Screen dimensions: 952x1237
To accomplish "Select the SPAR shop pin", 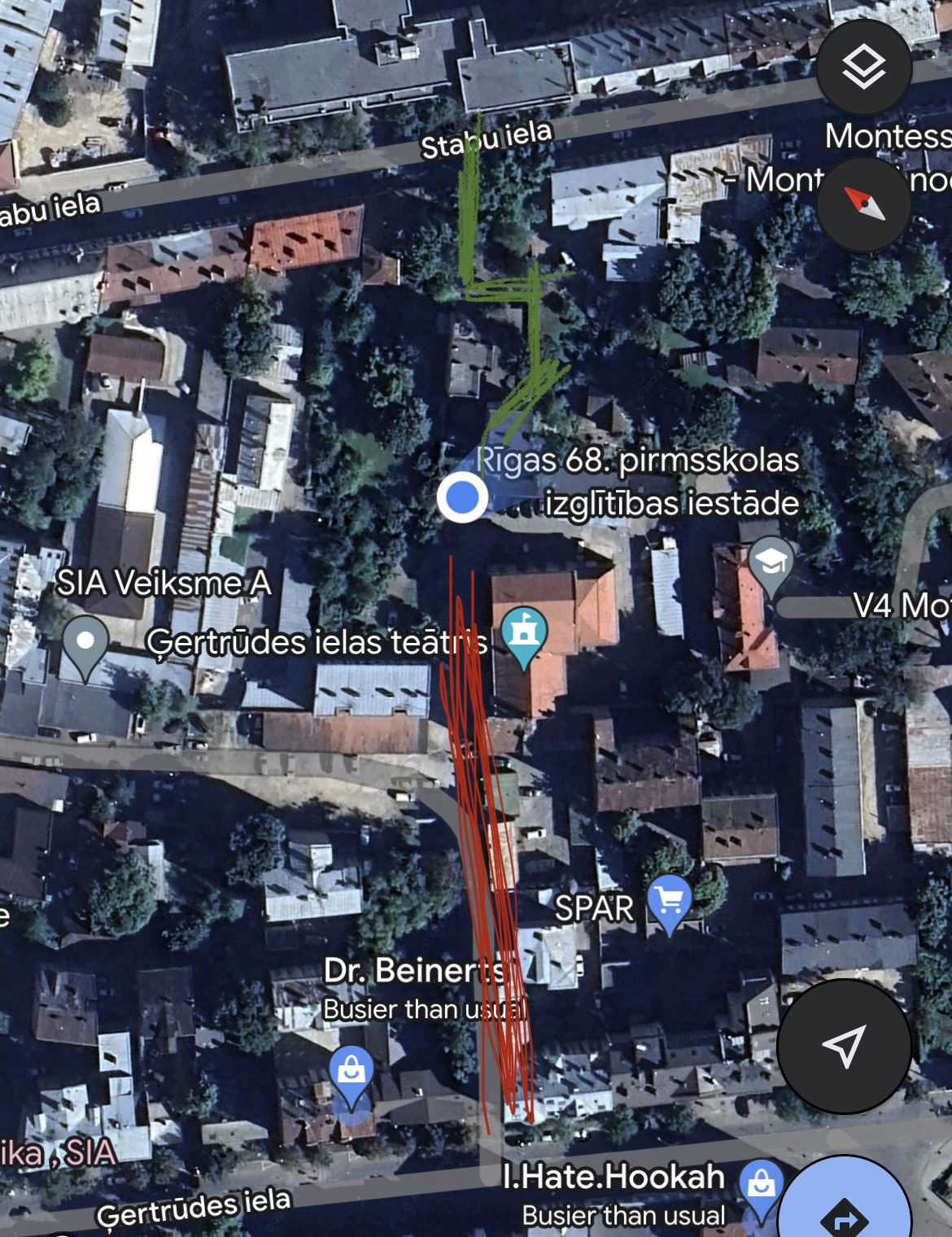I will coord(669,902).
